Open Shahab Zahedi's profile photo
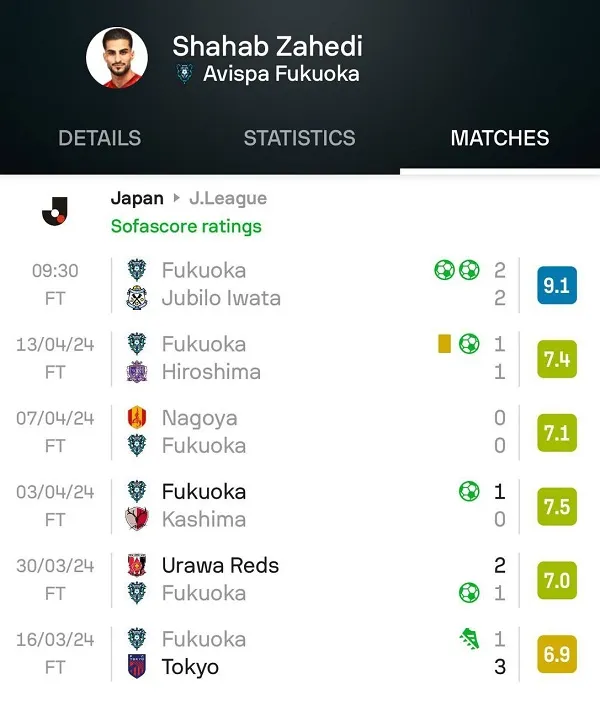This screenshot has height=706, width=600. click(117, 57)
